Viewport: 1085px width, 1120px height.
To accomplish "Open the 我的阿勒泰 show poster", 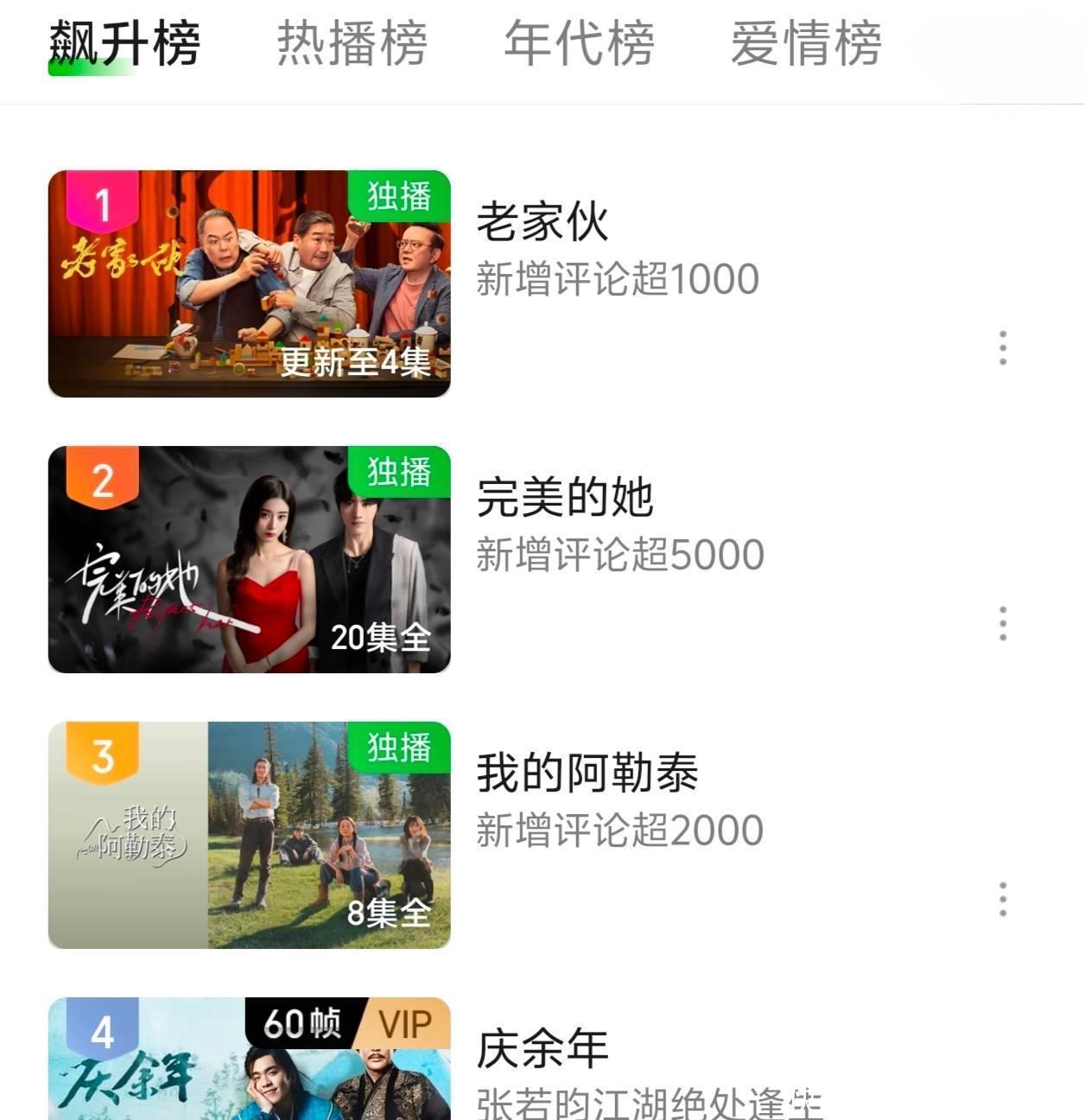I will pos(249,835).
